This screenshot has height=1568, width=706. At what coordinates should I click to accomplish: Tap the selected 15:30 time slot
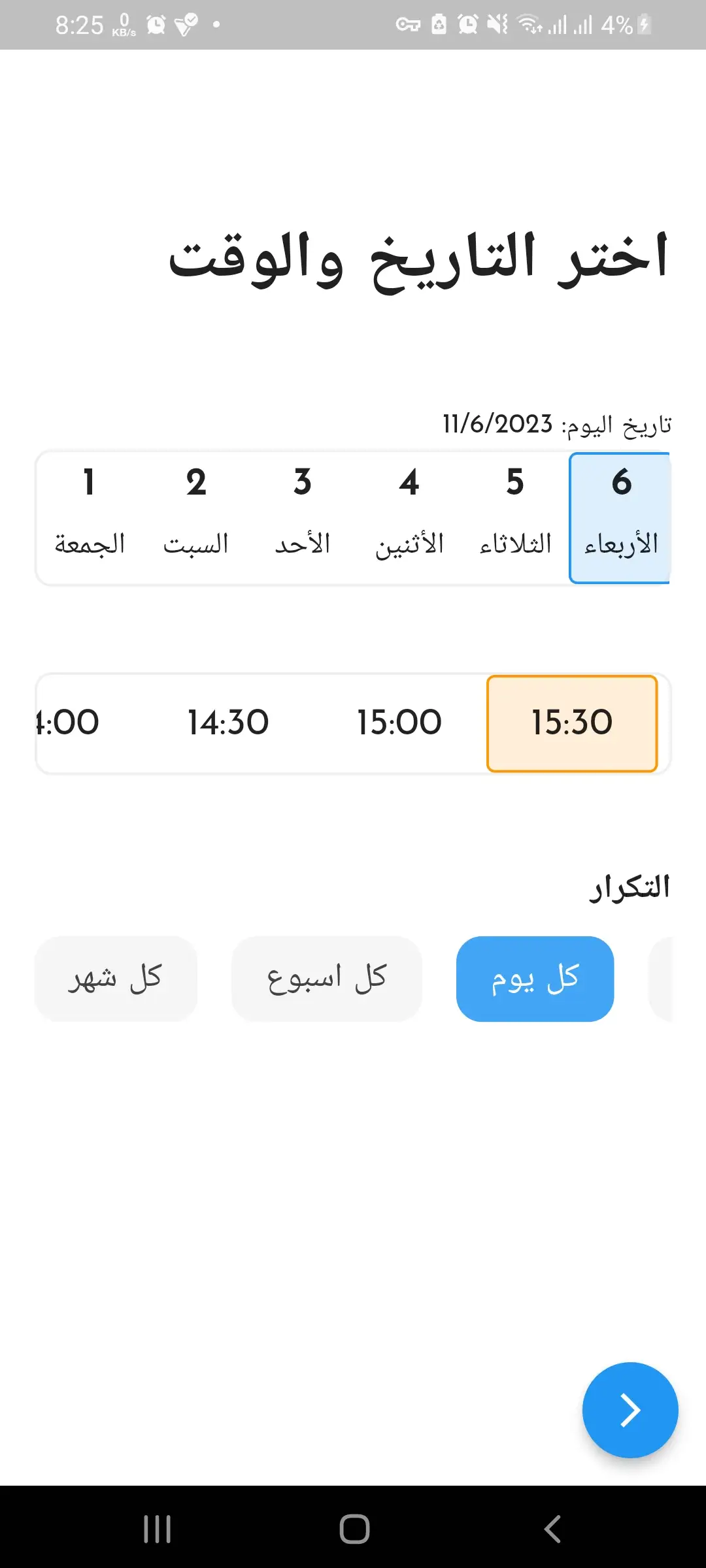(x=572, y=722)
